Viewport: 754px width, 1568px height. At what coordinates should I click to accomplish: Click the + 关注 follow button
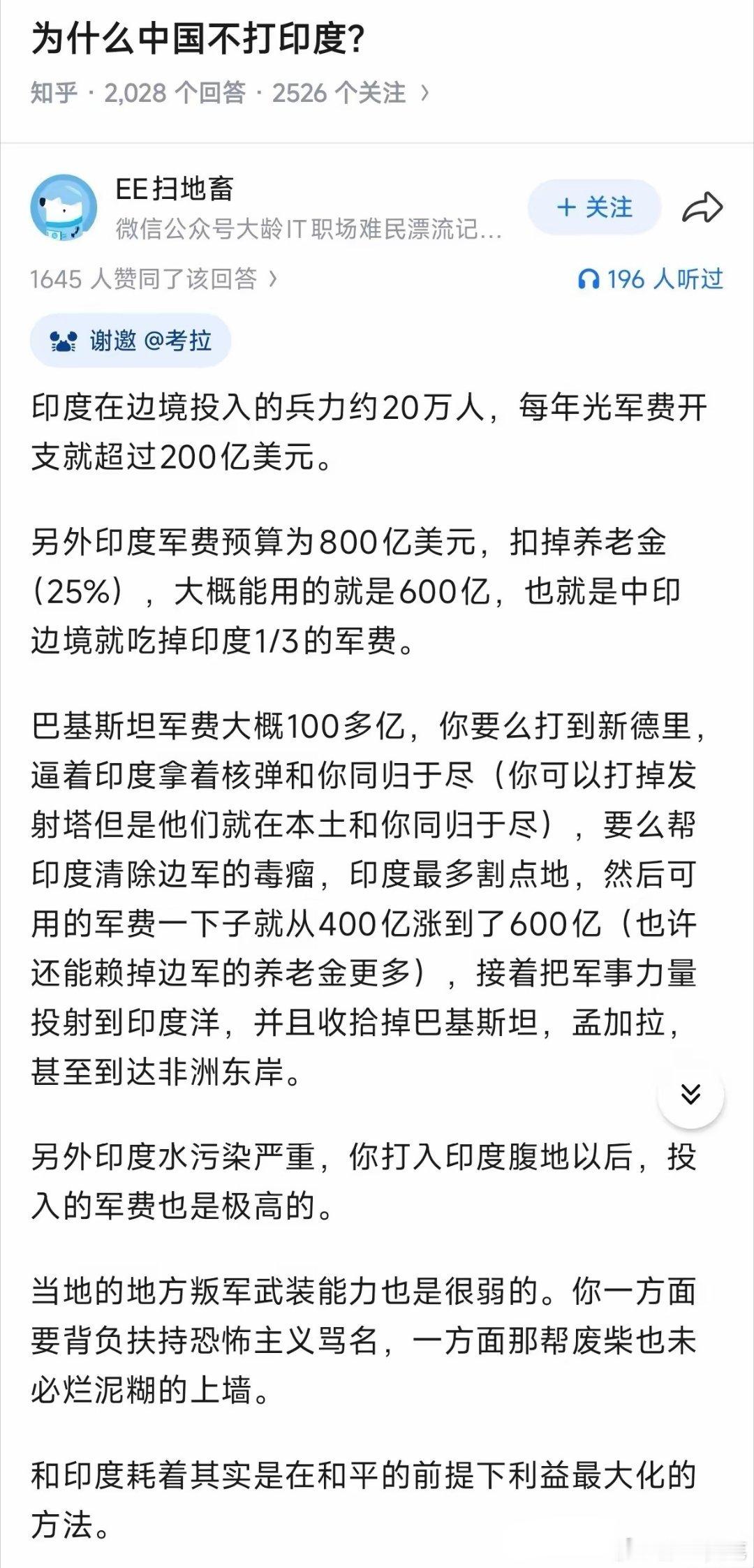(592, 206)
